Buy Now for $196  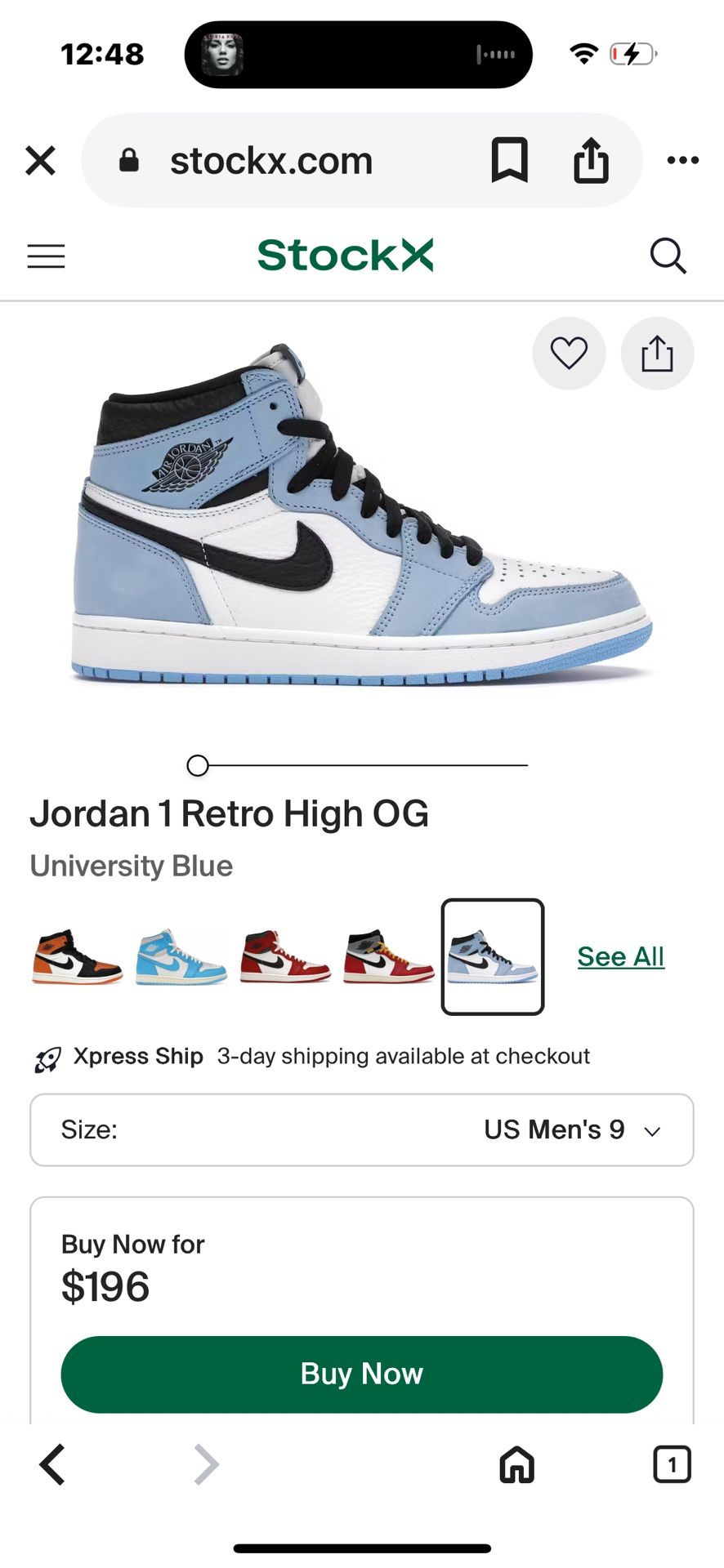click(x=362, y=1374)
